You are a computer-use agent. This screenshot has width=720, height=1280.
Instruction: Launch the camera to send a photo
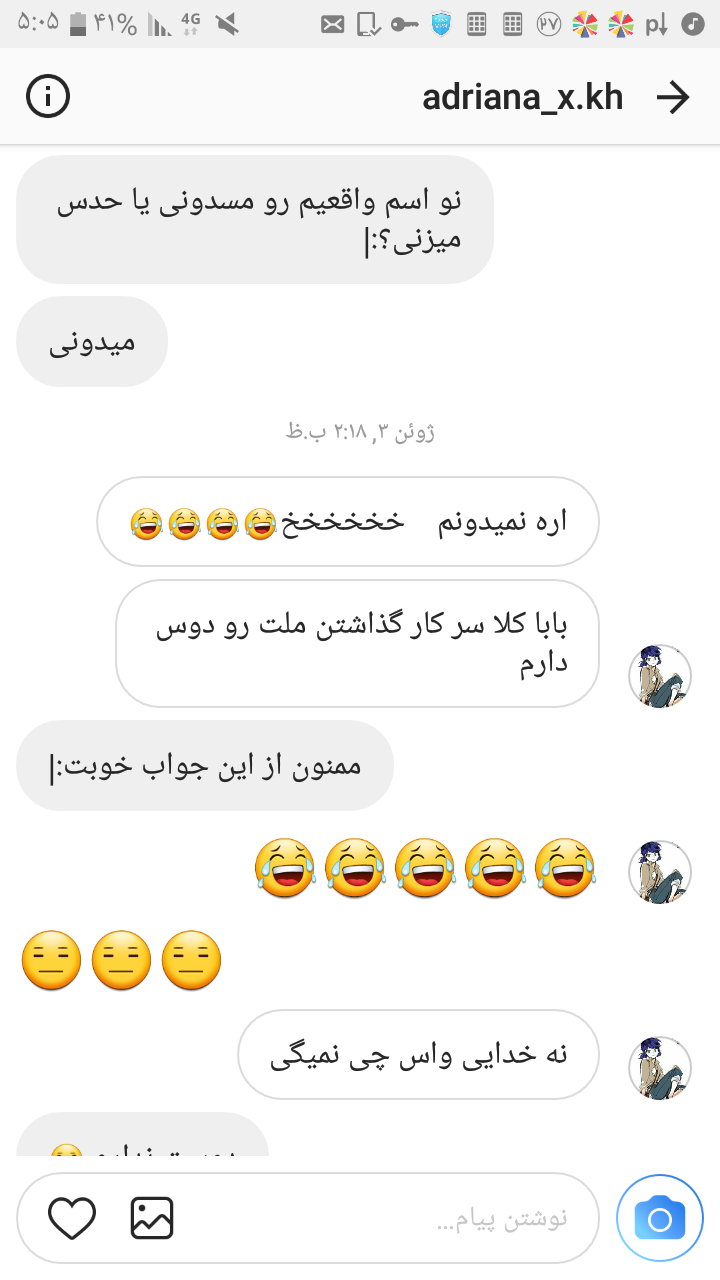(x=659, y=1218)
